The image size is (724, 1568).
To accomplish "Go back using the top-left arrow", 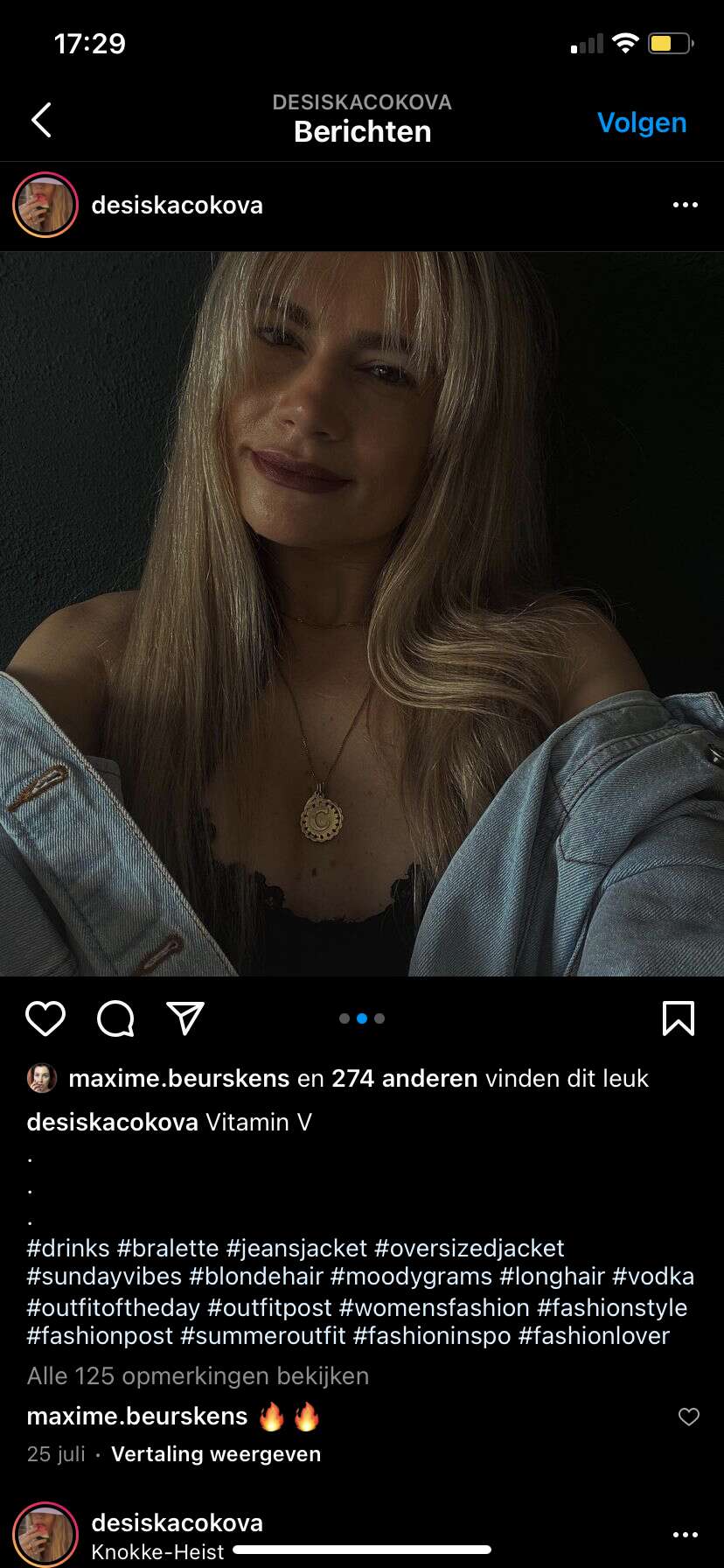I will pos(41,121).
